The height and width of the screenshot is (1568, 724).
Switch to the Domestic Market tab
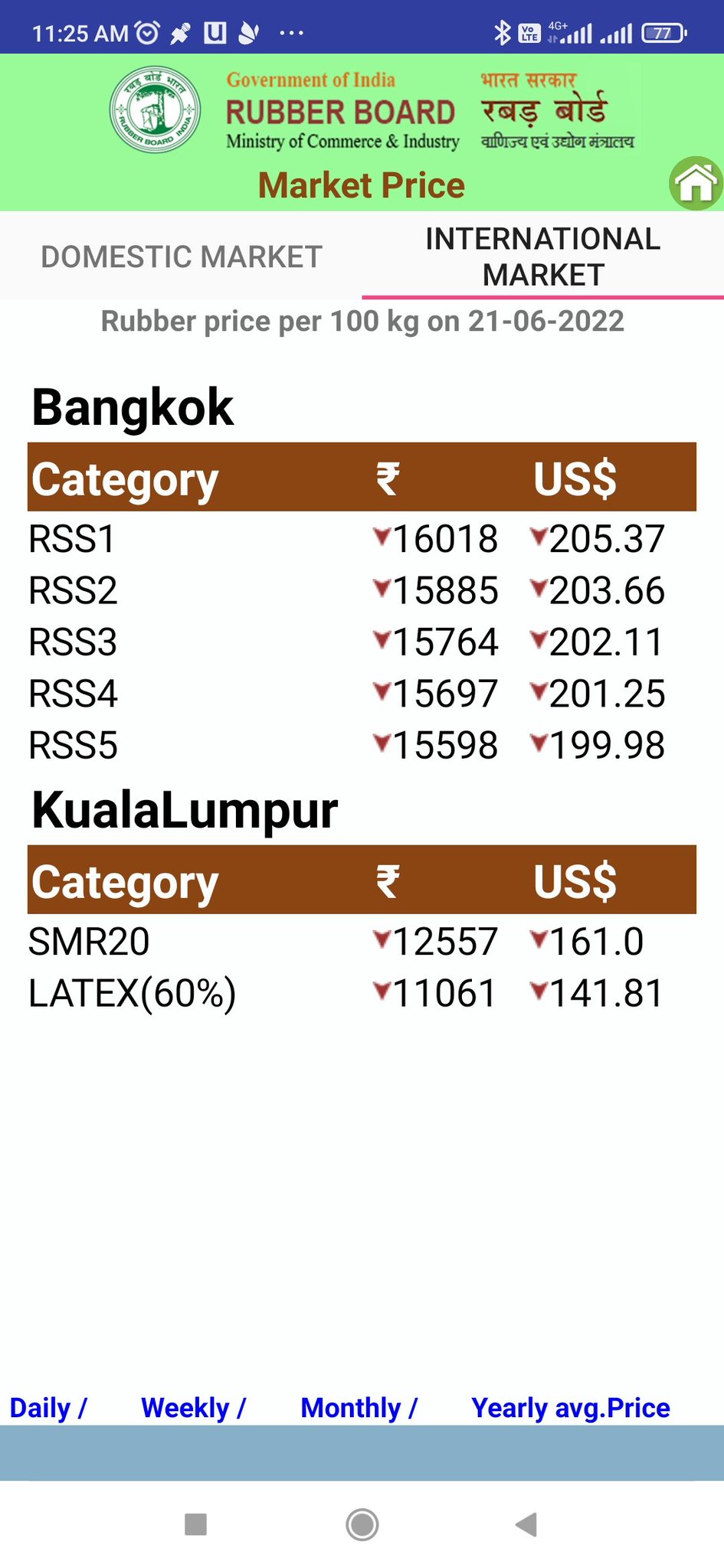coord(182,256)
